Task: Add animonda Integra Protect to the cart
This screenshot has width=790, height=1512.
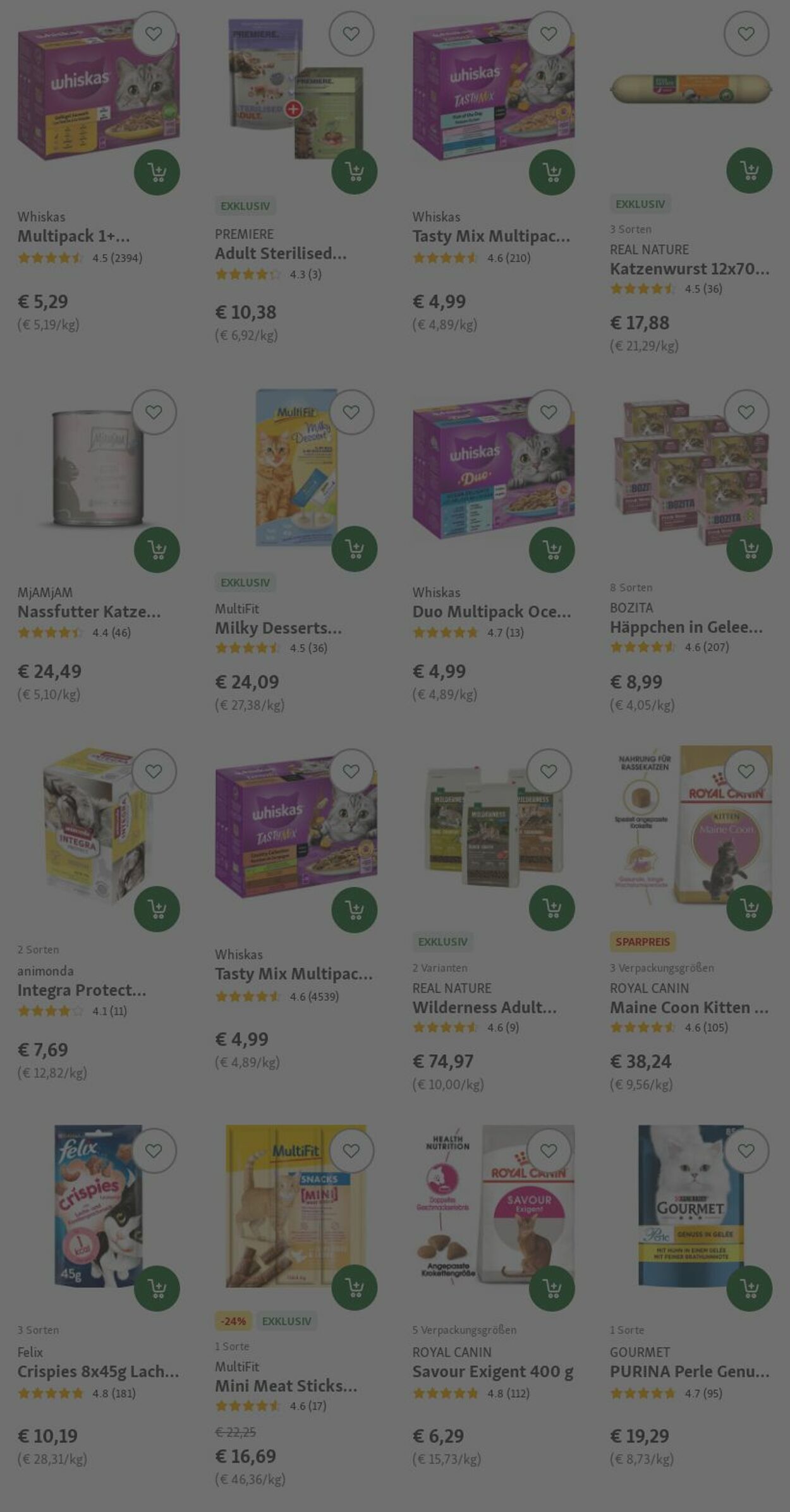Action: click(x=157, y=909)
